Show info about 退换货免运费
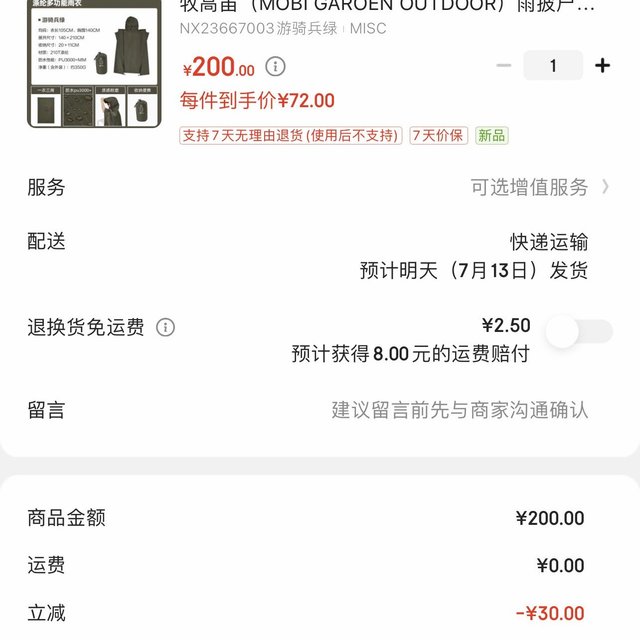This screenshot has width=640, height=640. coord(166,328)
